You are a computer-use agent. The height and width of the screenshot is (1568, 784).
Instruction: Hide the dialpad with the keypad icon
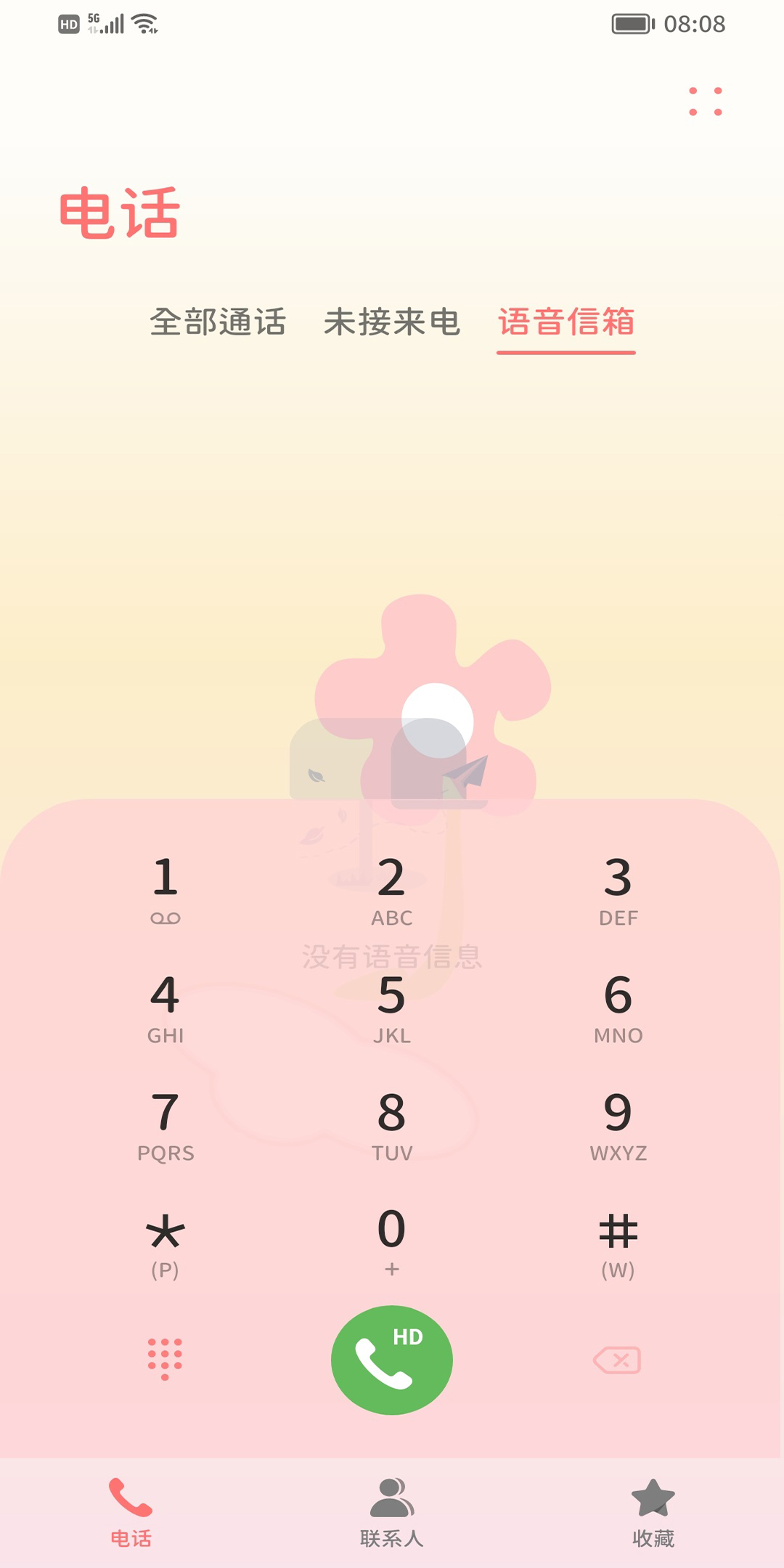[x=166, y=1359]
